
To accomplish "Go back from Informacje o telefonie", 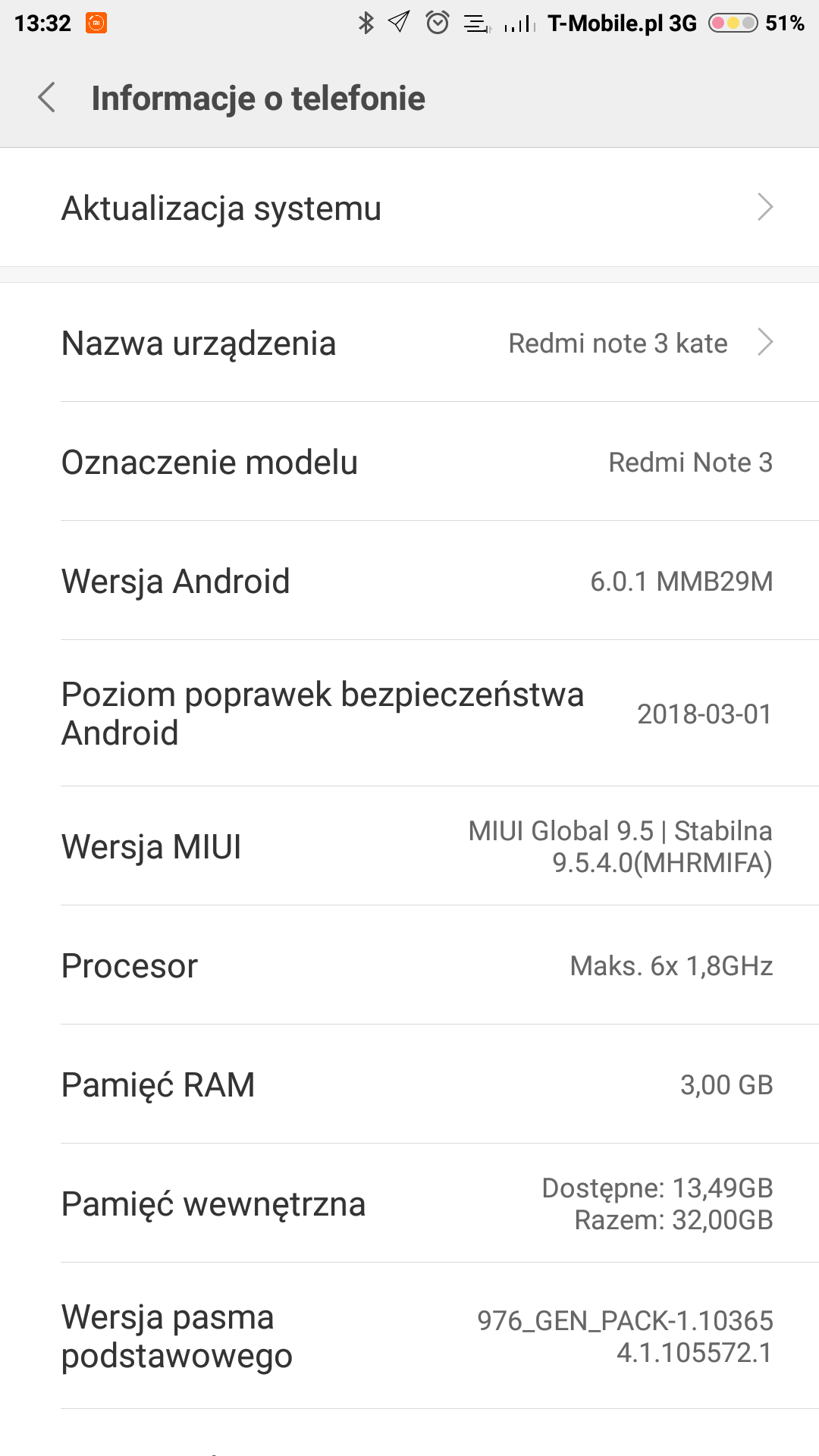I will tap(47, 98).
